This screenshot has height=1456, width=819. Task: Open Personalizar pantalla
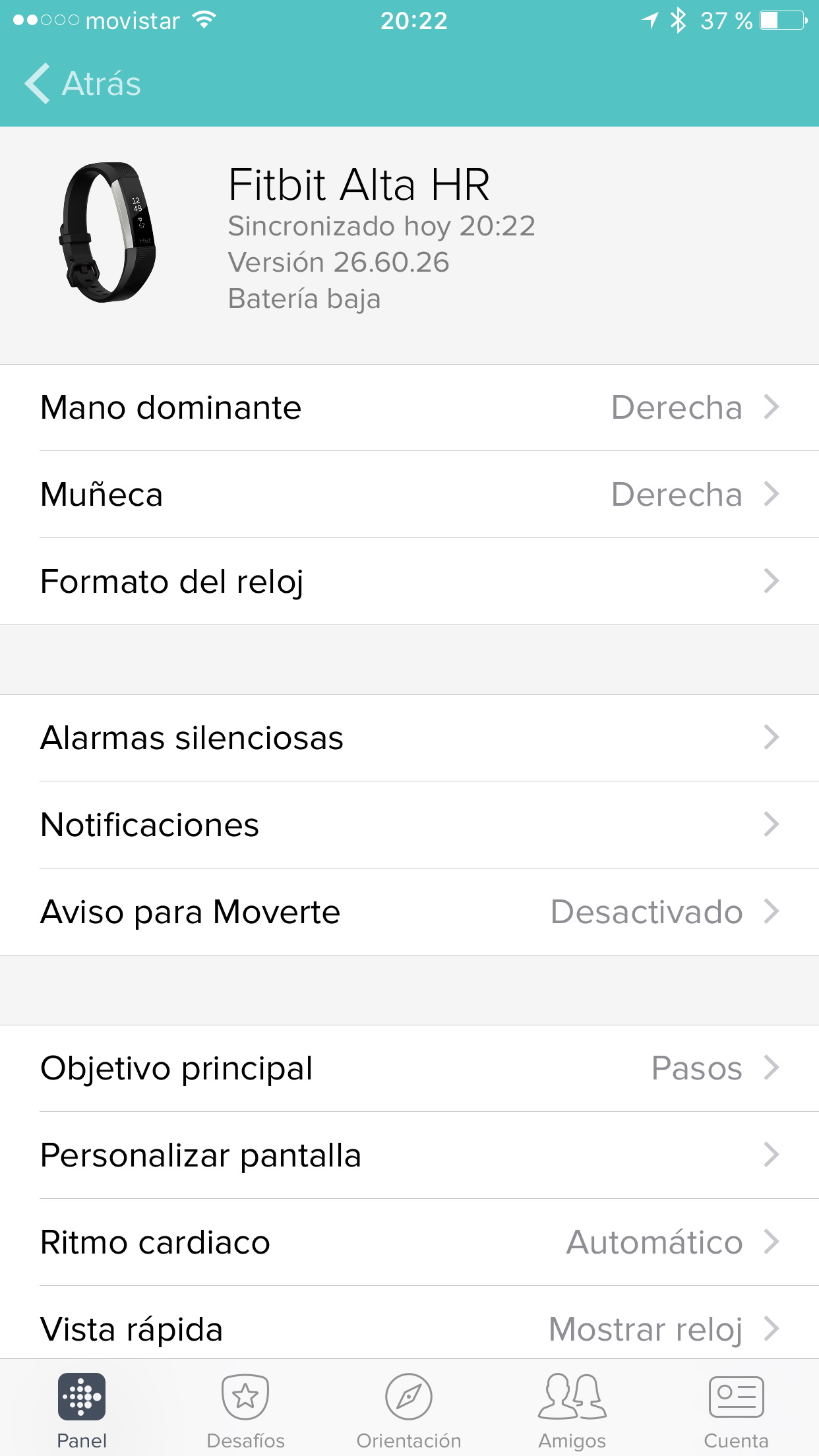[x=409, y=1155]
